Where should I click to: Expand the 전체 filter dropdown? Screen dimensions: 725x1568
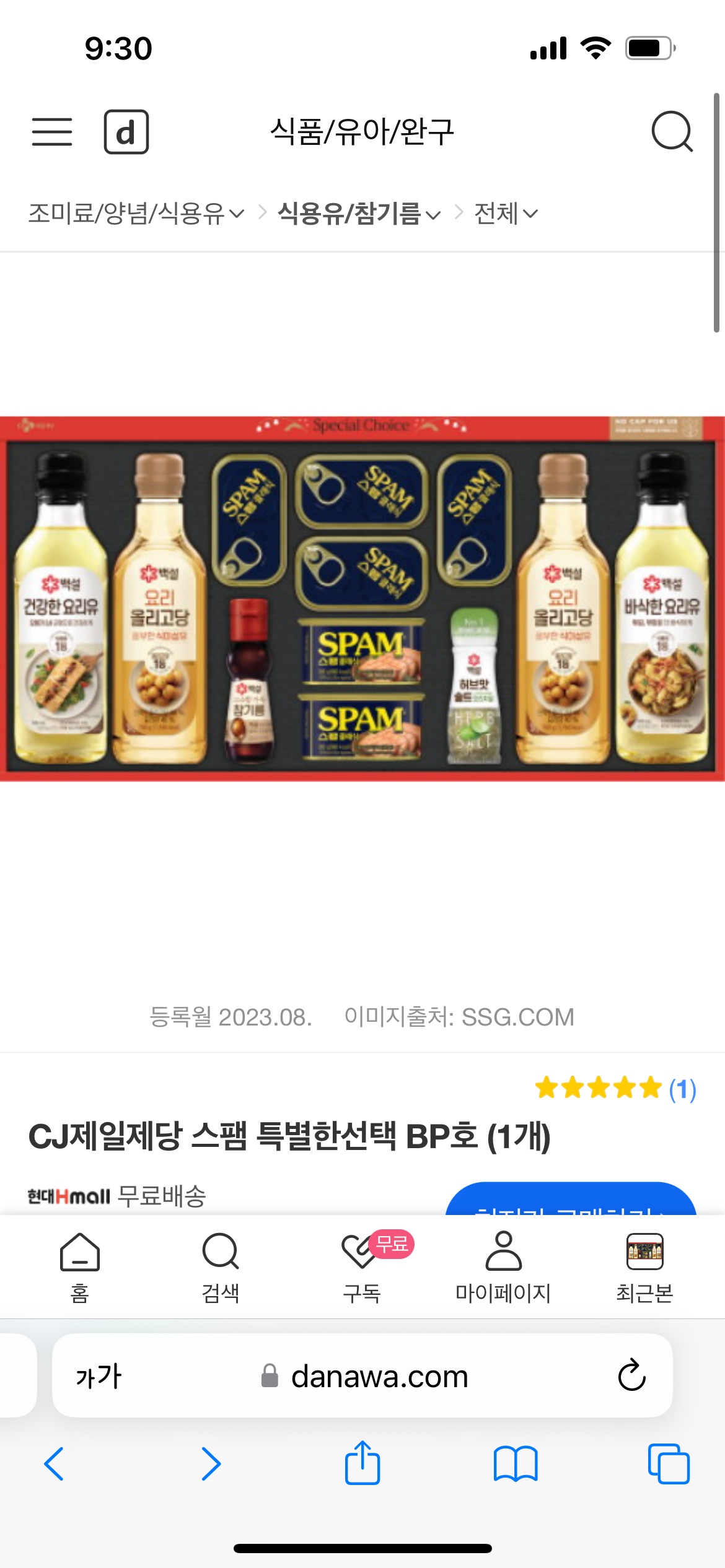[505, 214]
